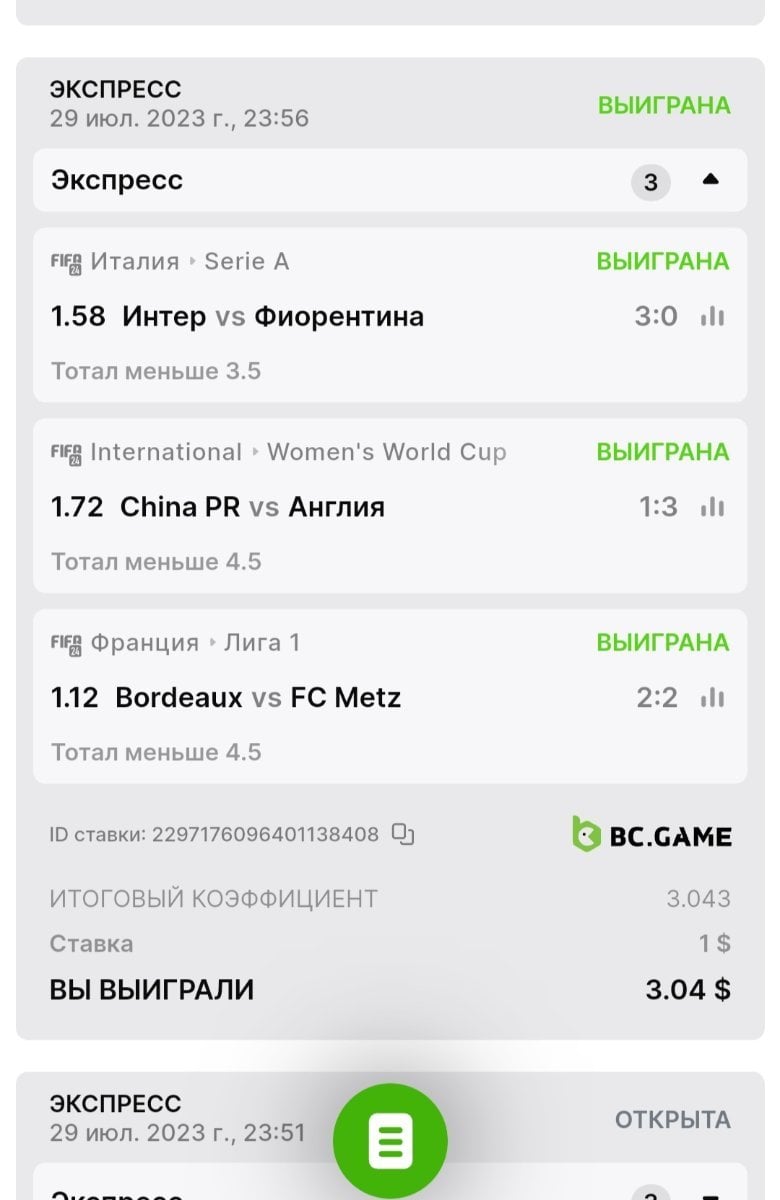Open statistics for Интер vs Фиорентина

[x=712, y=317]
